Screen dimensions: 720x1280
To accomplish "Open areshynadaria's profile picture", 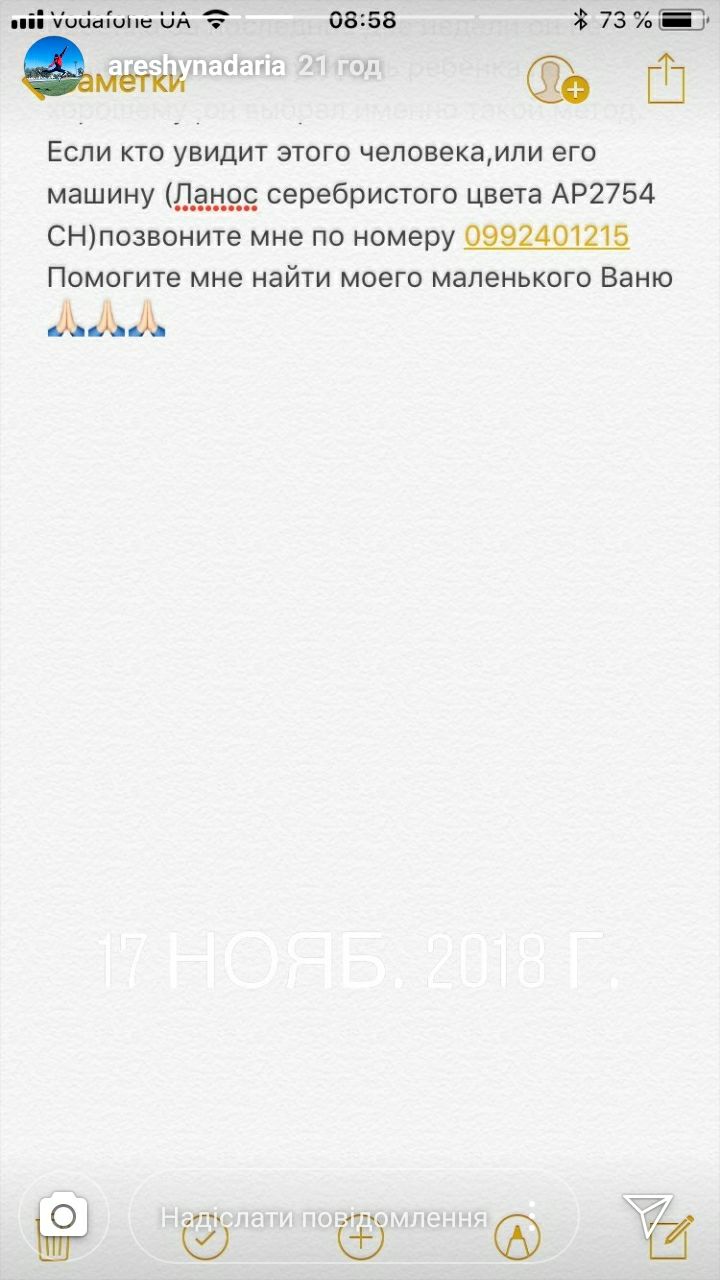I will pos(53,67).
